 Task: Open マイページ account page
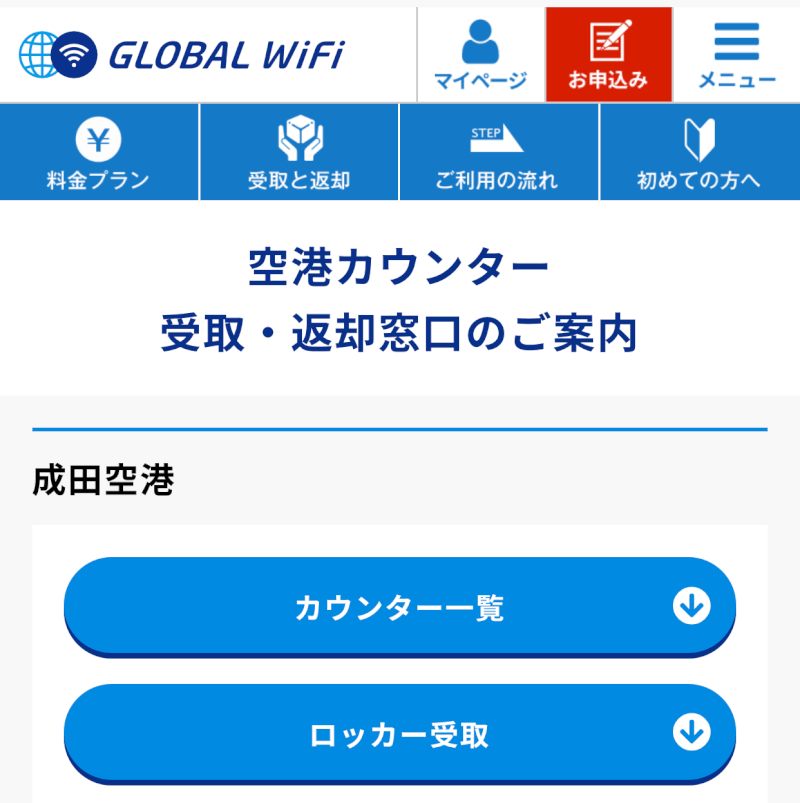tap(480, 54)
